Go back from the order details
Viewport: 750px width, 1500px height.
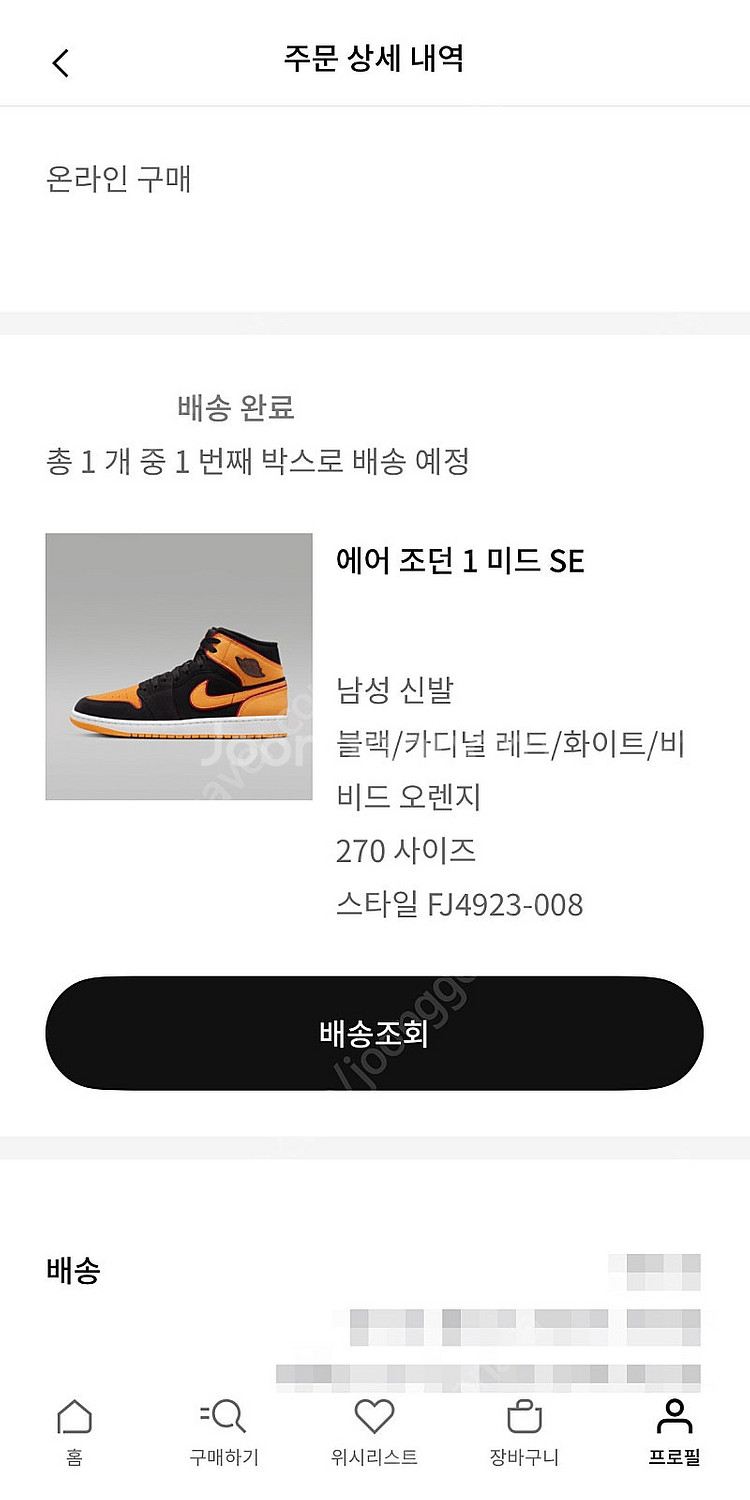(x=61, y=63)
